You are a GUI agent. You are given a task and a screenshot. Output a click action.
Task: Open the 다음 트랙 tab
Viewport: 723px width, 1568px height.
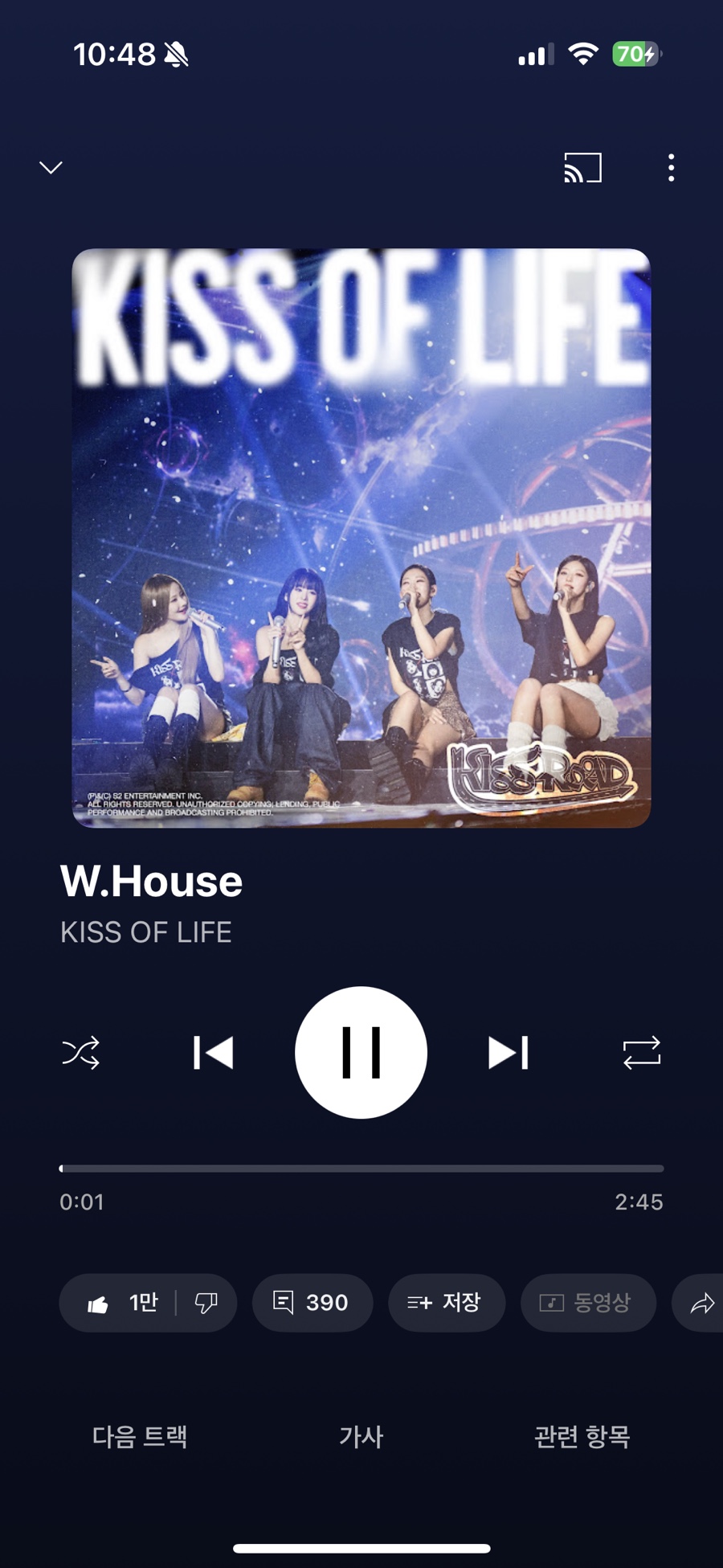click(x=140, y=1436)
